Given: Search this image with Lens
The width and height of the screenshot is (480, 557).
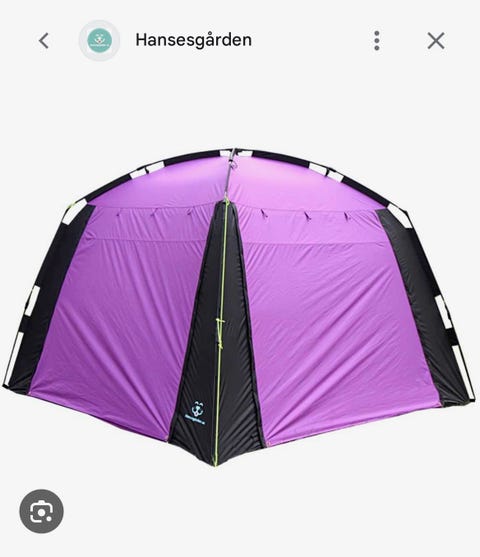Looking at the screenshot, I should [x=42, y=511].
